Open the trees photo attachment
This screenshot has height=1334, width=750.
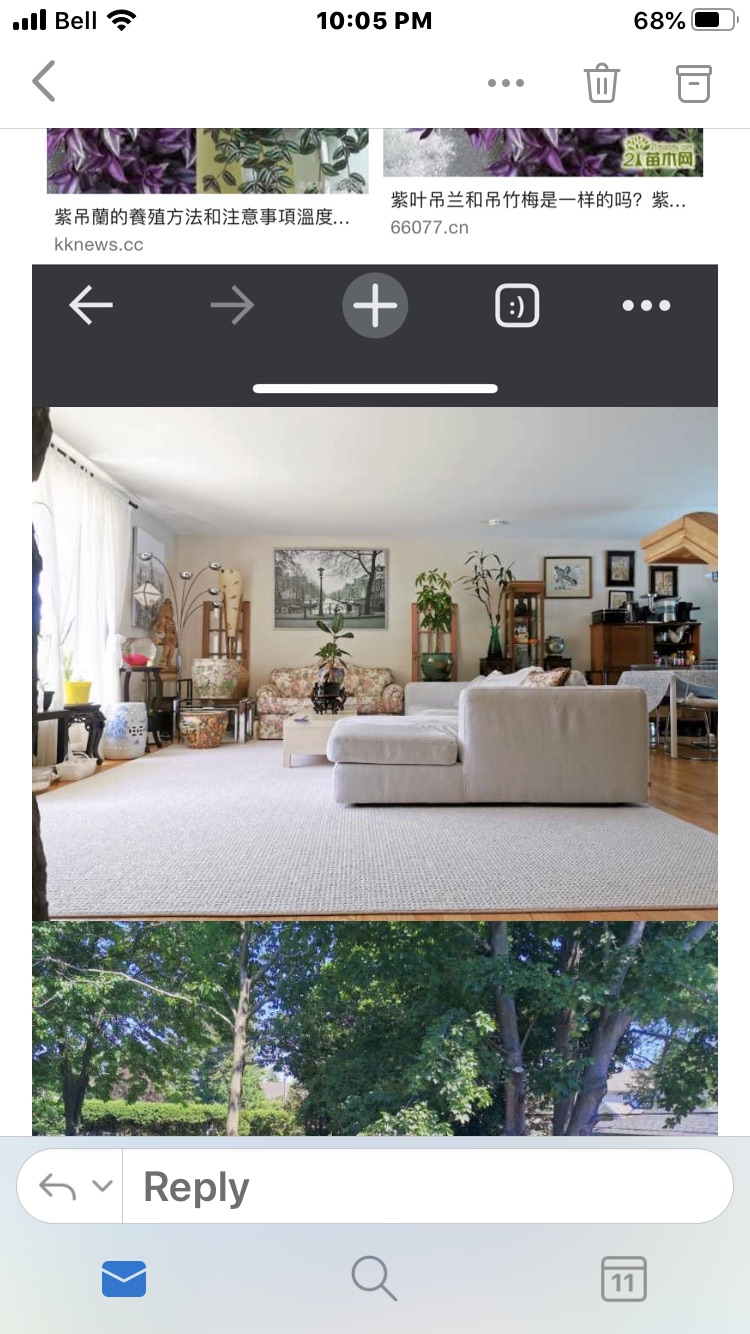[x=375, y=1028]
